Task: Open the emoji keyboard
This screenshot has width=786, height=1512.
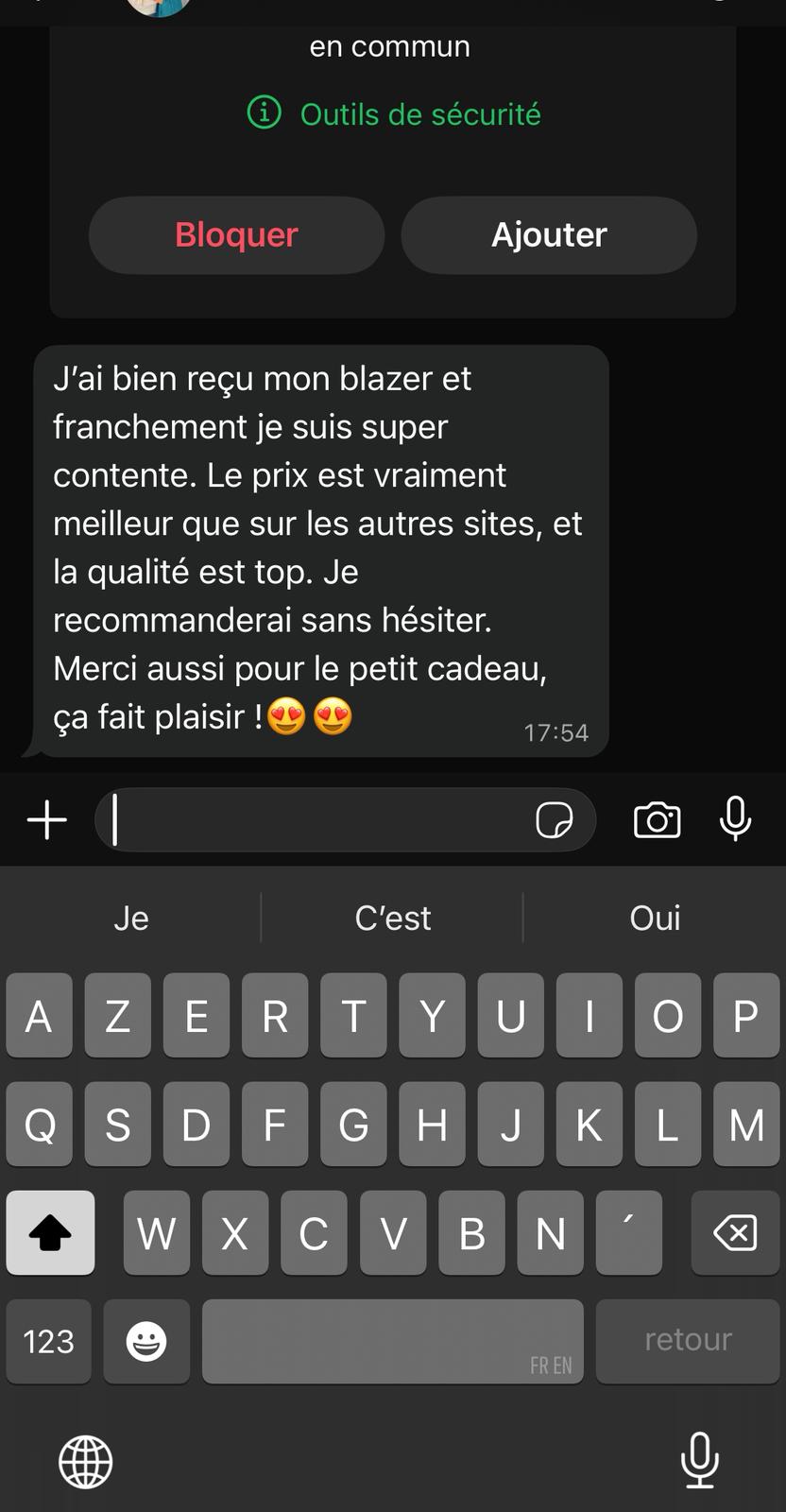Action: pos(146,1342)
